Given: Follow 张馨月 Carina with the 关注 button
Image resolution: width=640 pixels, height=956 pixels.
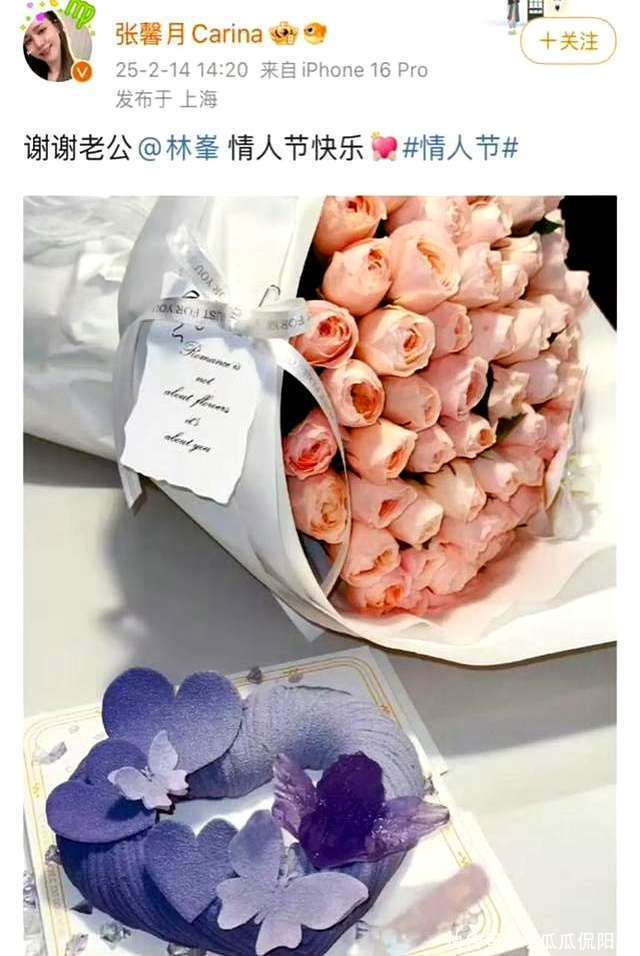Looking at the screenshot, I should [568, 41].
